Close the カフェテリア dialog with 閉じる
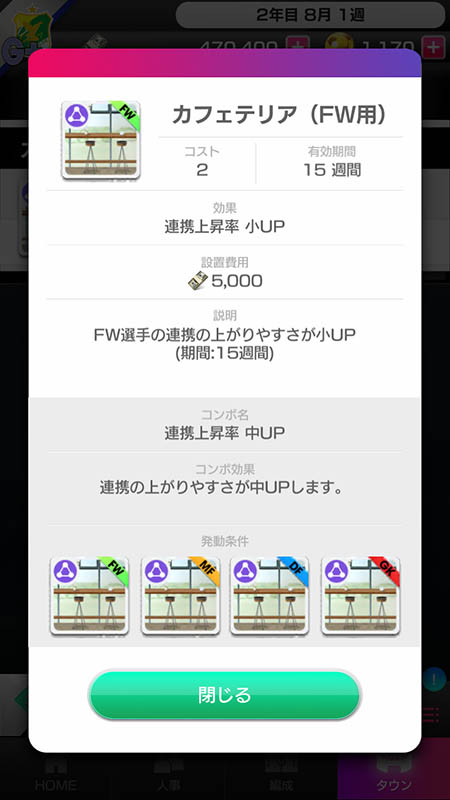This screenshot has height=800, width=450. 224,695
